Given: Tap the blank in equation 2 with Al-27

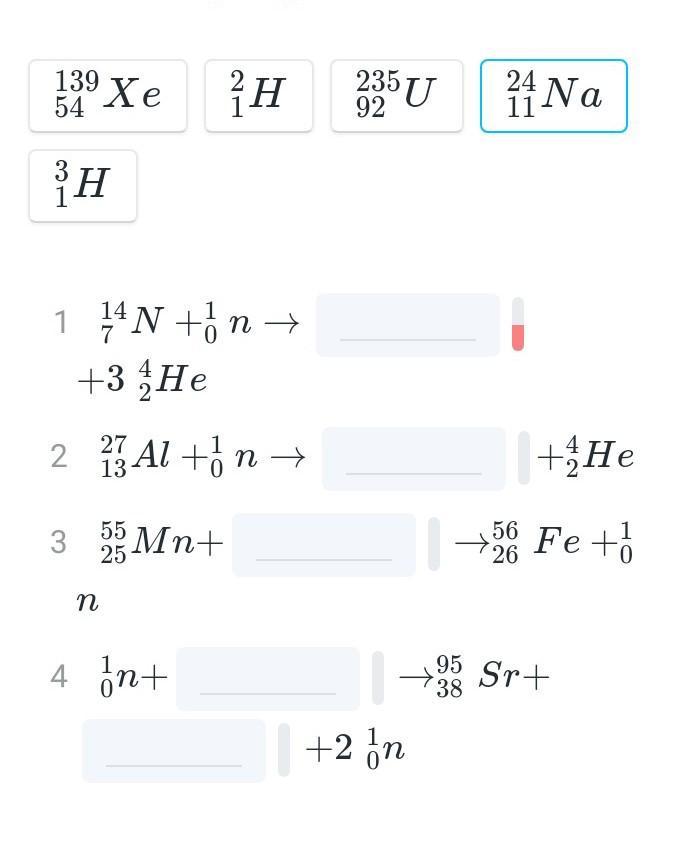Looking at the screenshot, I should point(413,459).
